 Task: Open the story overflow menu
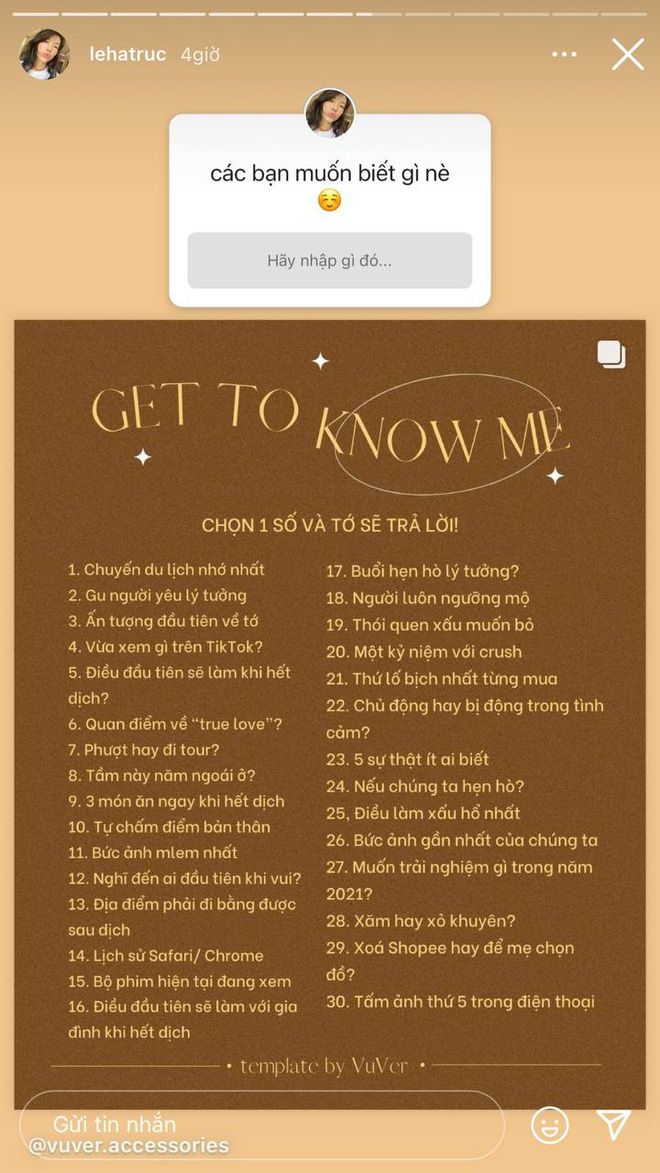pos(565,55)
